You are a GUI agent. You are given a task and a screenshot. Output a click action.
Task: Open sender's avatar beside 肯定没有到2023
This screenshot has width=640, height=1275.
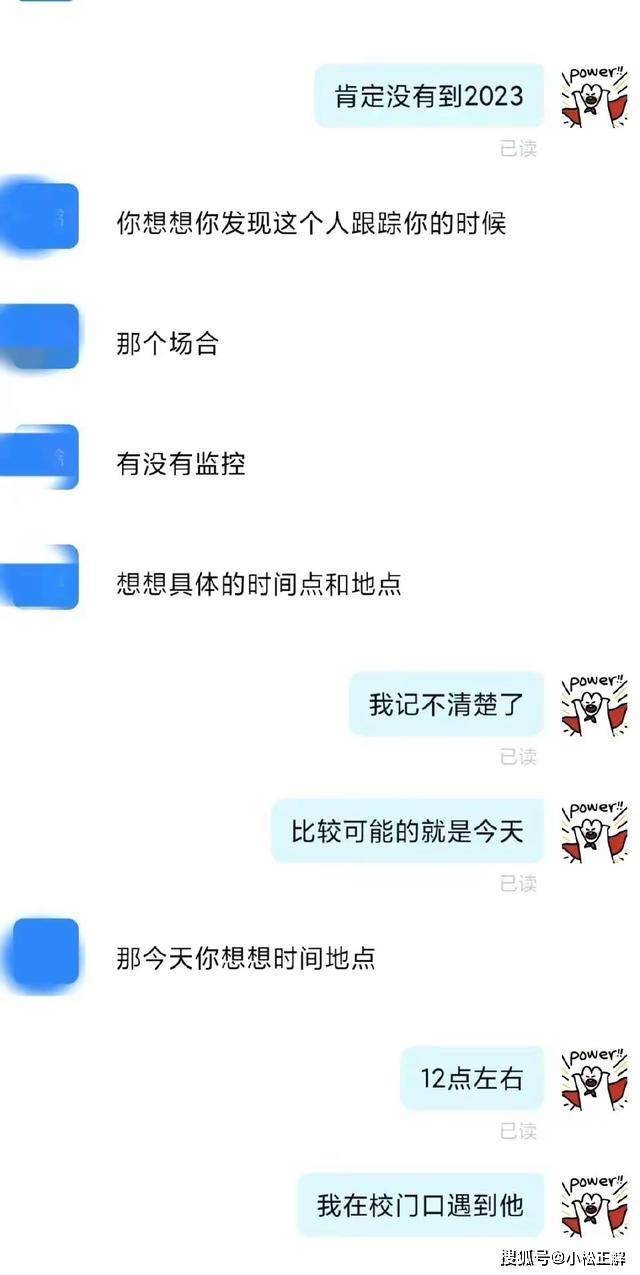pos(594,97)
